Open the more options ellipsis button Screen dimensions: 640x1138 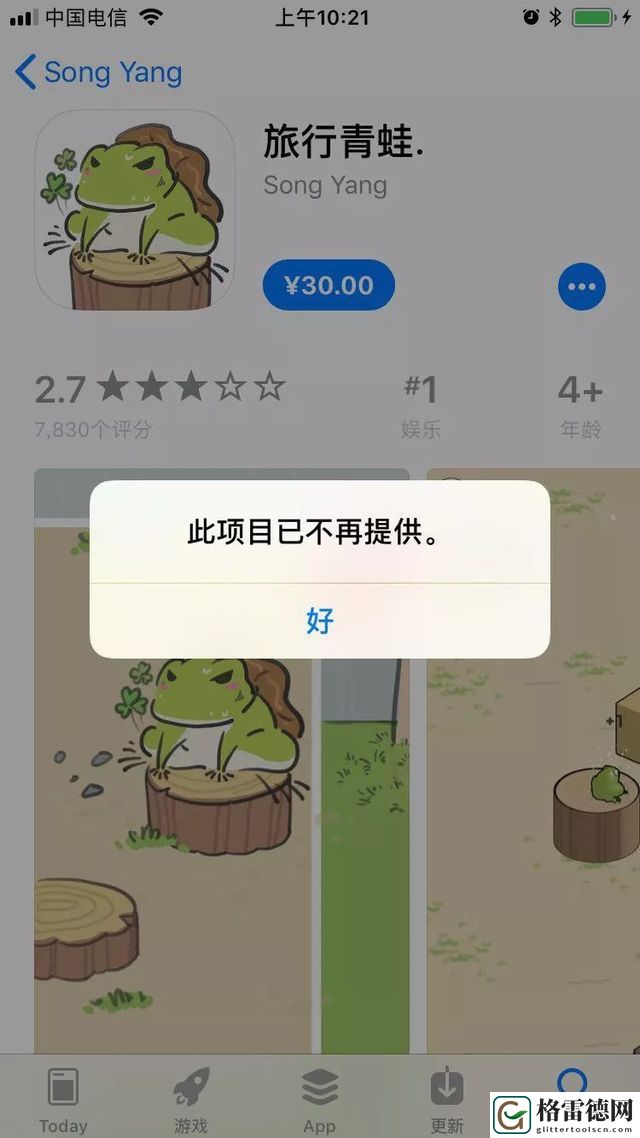581,287
